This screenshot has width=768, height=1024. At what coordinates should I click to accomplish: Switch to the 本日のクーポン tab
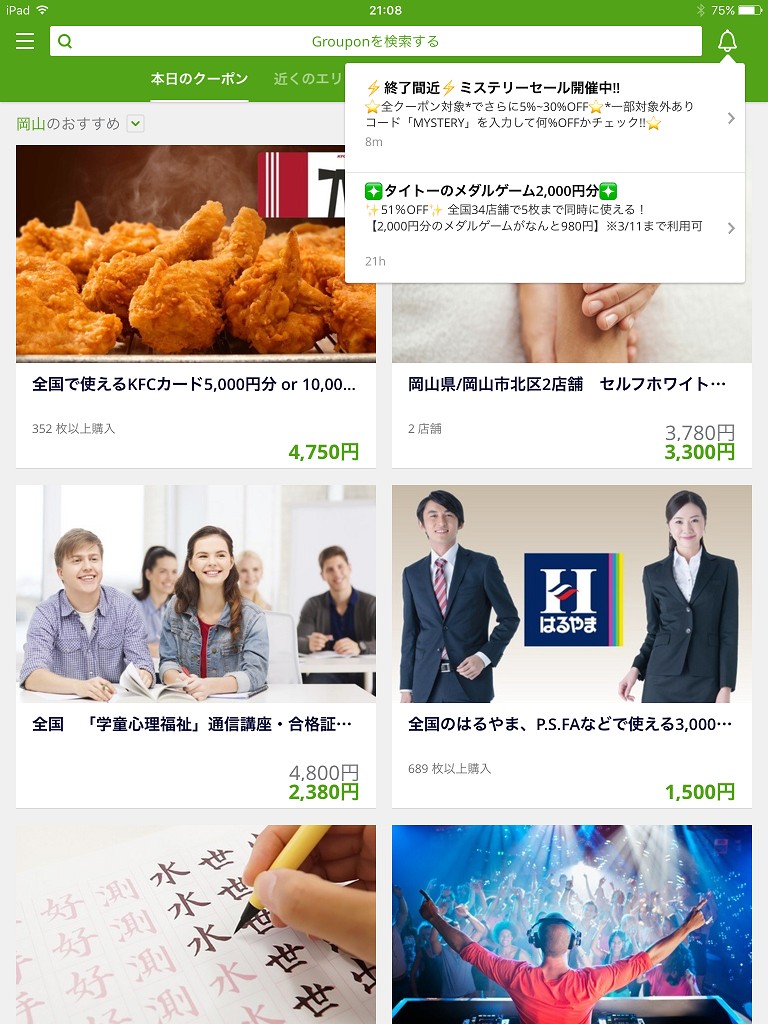pos(199,79)
